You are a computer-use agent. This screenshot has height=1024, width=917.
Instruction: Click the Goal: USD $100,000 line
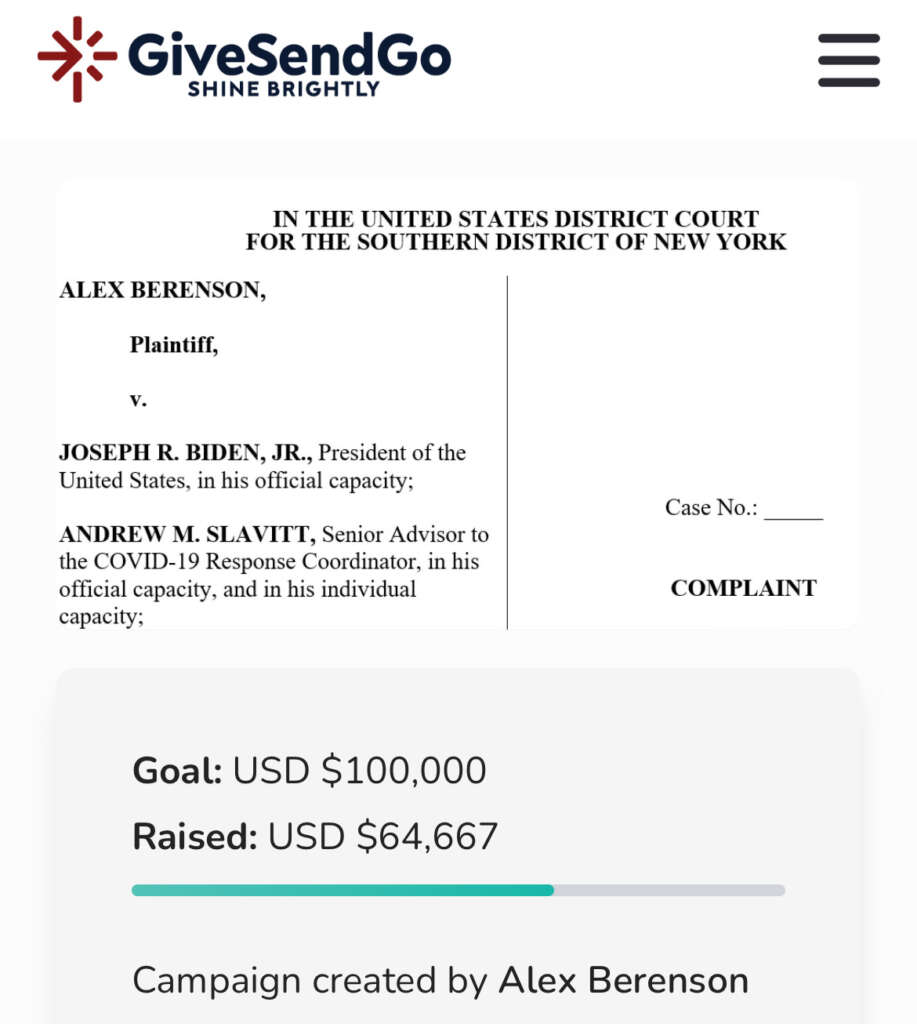[x=309, y=770]
